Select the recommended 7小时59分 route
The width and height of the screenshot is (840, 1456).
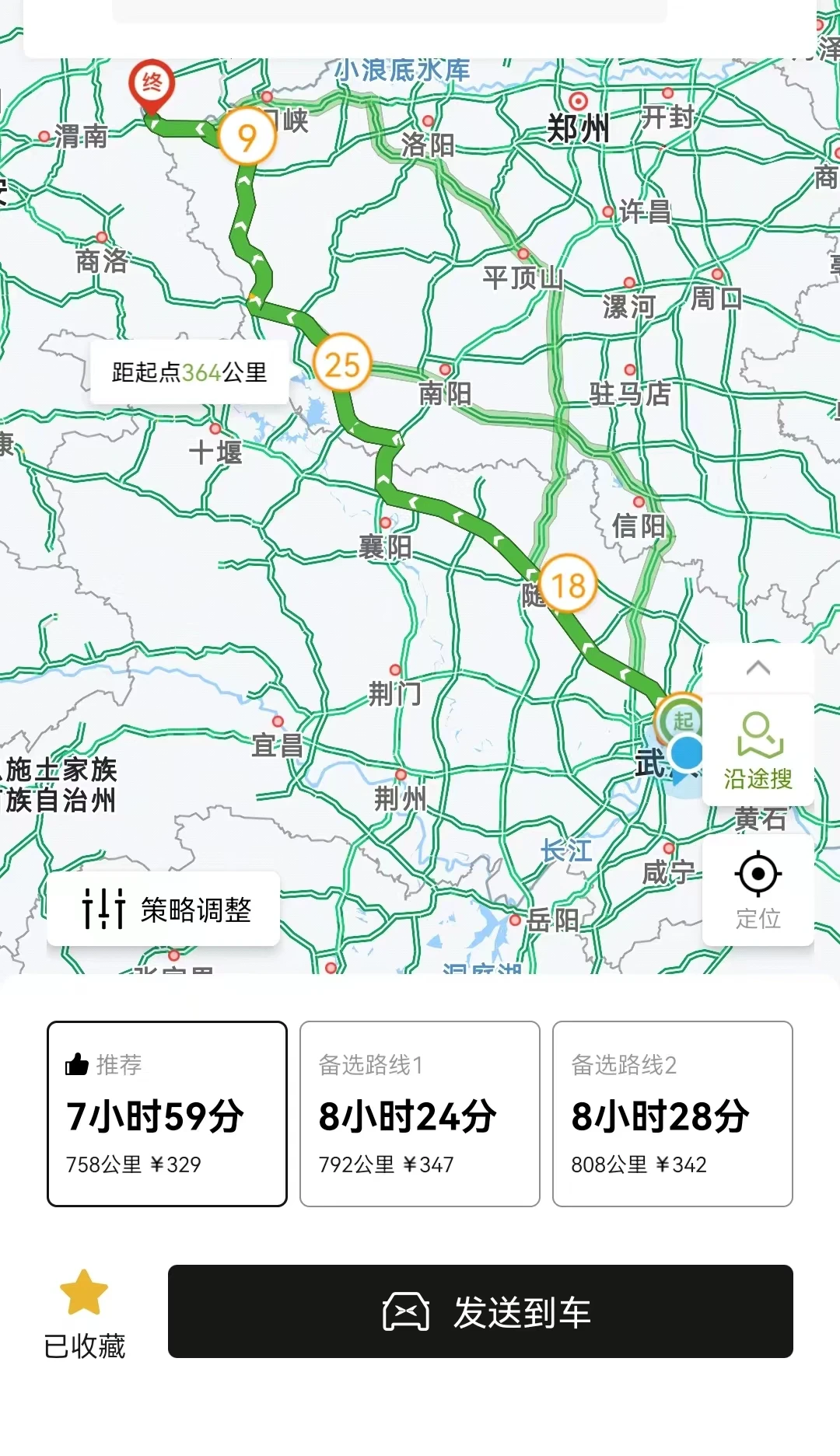(x=167, y=1113)
